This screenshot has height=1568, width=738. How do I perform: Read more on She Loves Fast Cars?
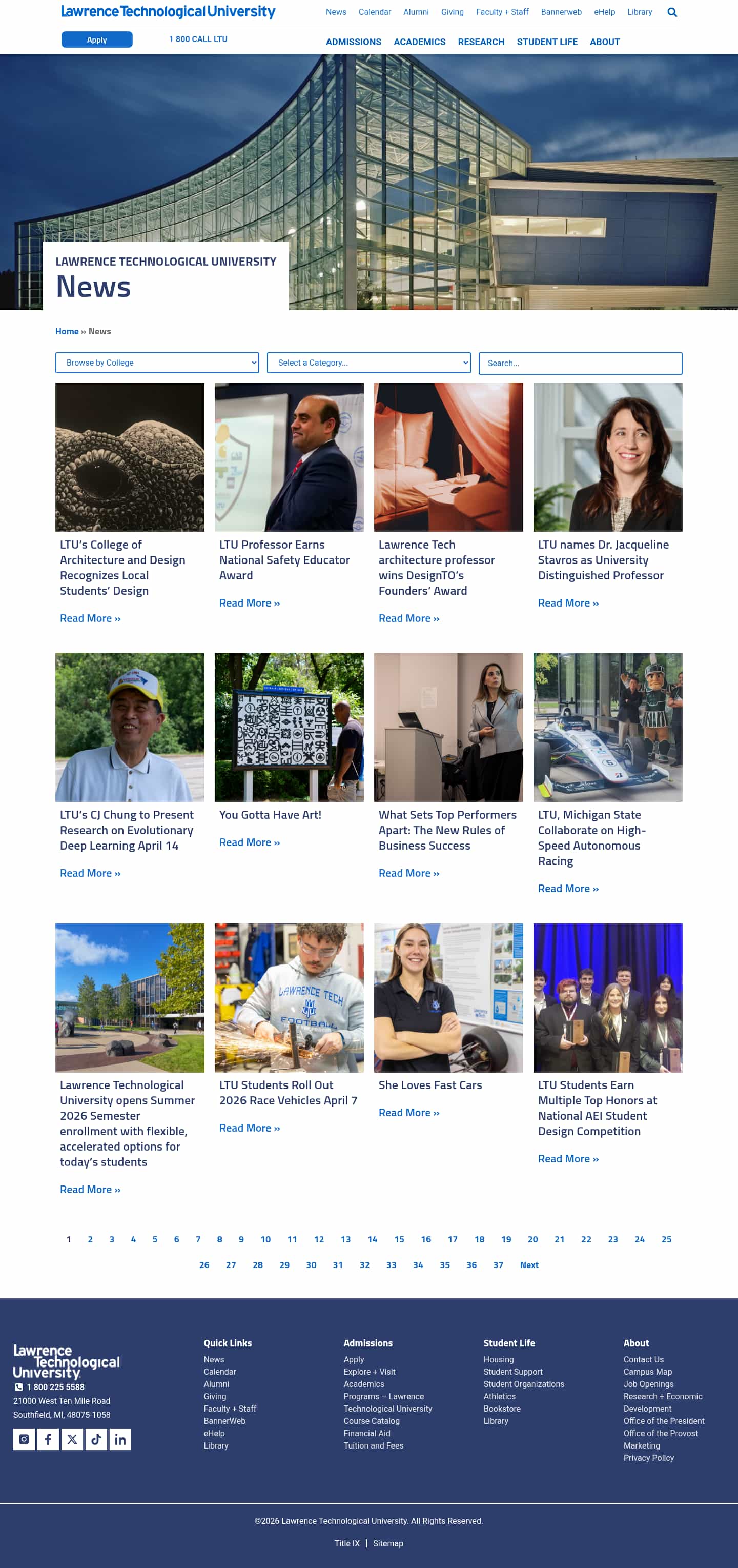408,1112
